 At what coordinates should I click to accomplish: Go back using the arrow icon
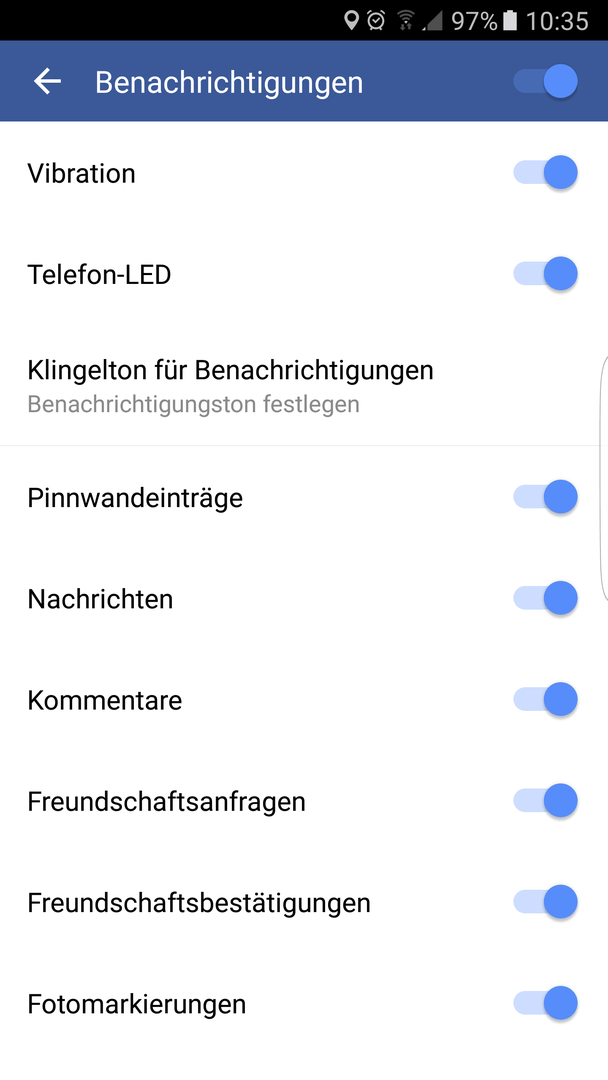(x=48, y=81)
